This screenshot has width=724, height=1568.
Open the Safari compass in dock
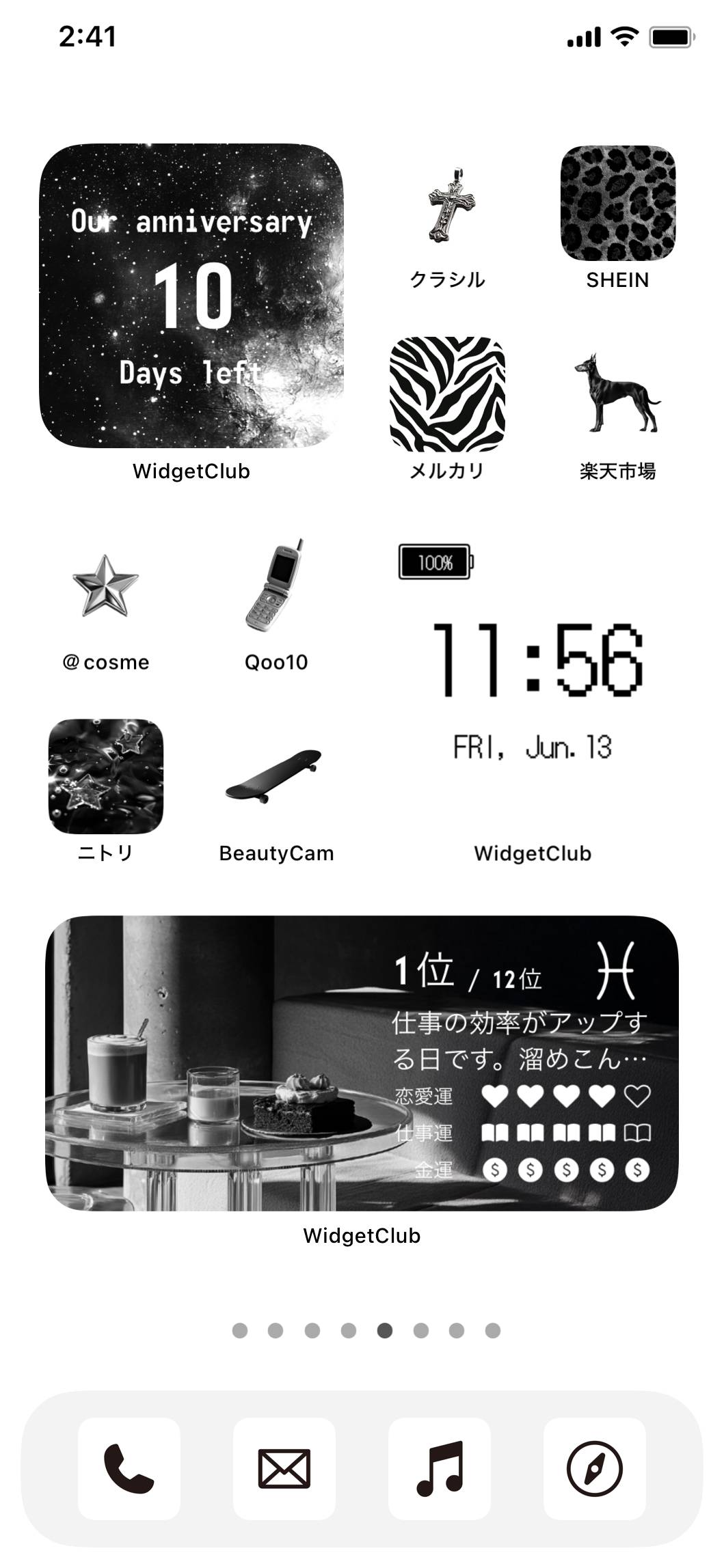point(595,1468)
